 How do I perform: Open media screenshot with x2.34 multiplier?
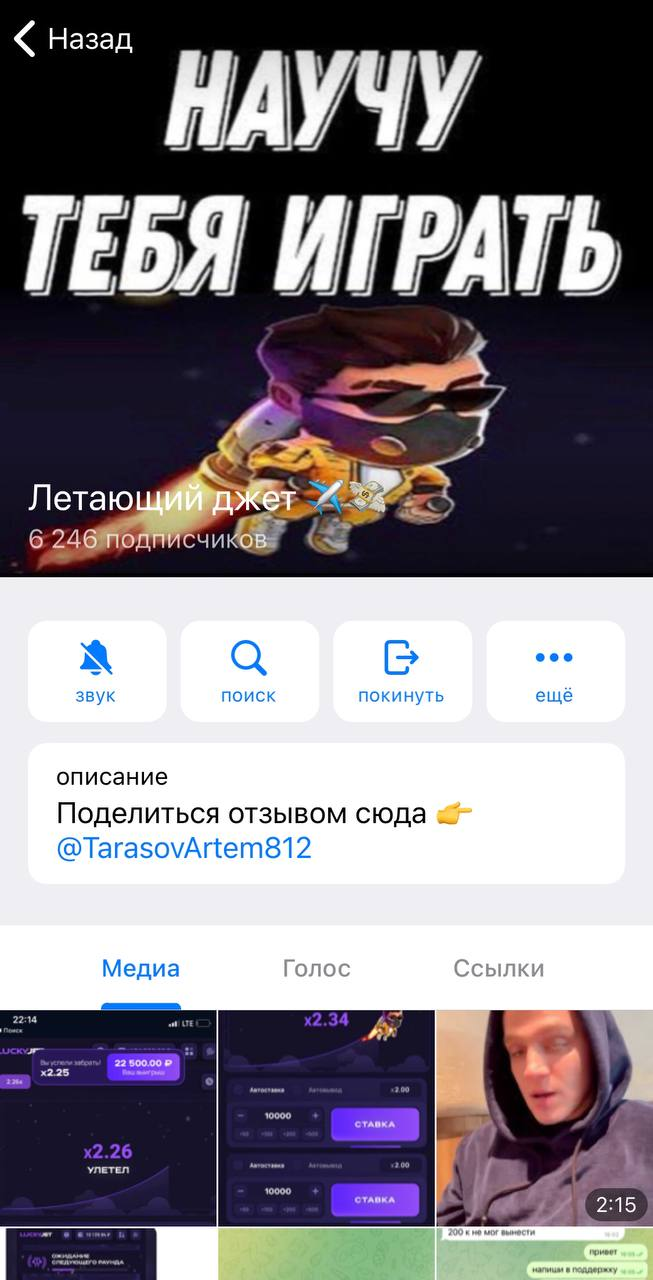(326, 1118)
